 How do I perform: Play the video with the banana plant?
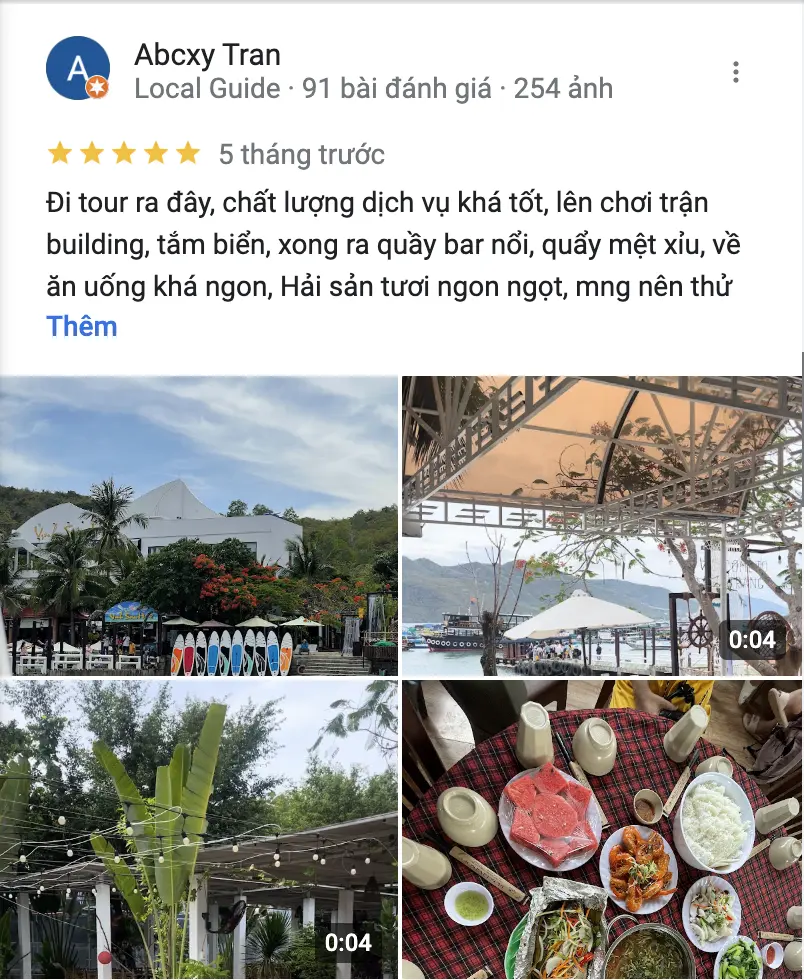tap(199, 830)
